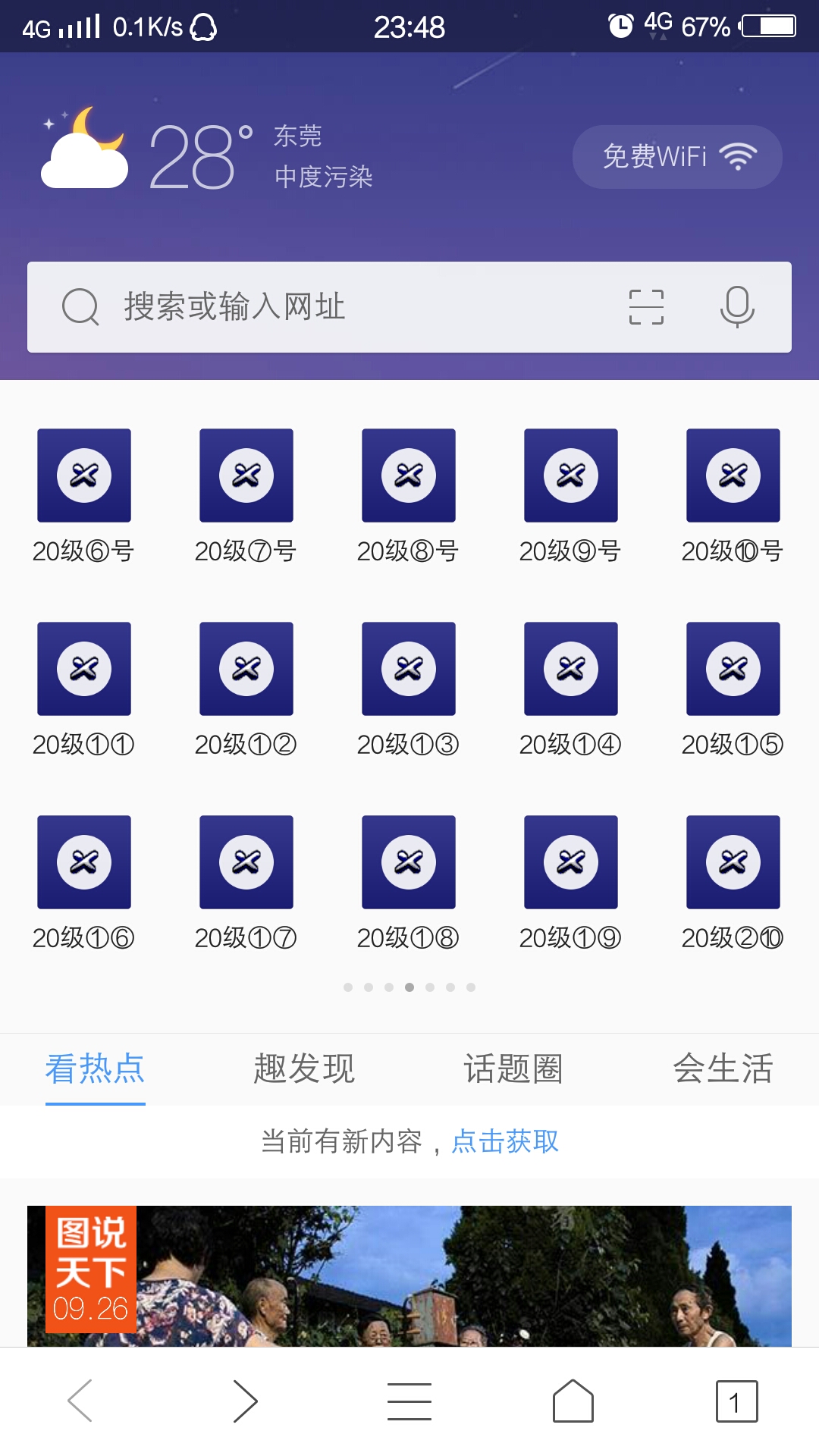The width and height of the screenshot is (819, 1456).
Task: Open the tab switcher showing 1 tab
Action: point(736,1401)
